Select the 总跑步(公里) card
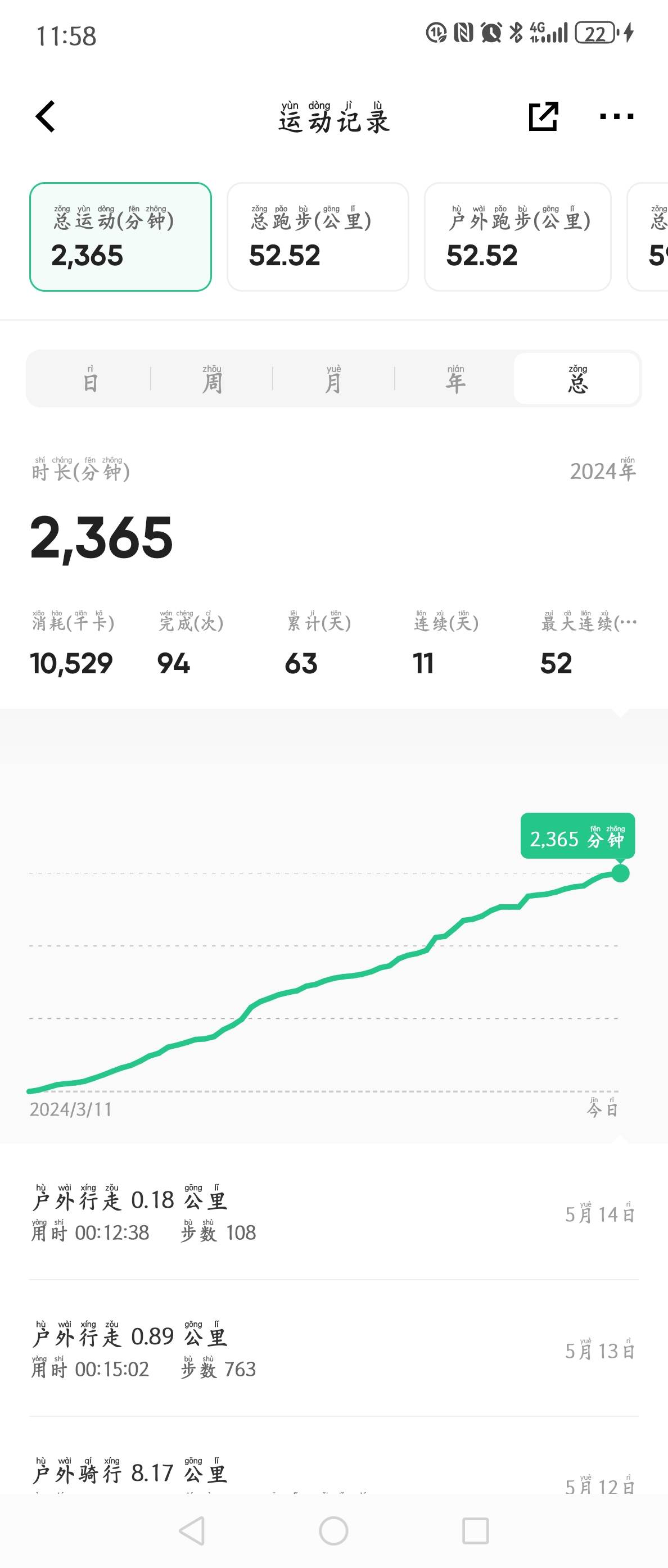 (317, 237)
